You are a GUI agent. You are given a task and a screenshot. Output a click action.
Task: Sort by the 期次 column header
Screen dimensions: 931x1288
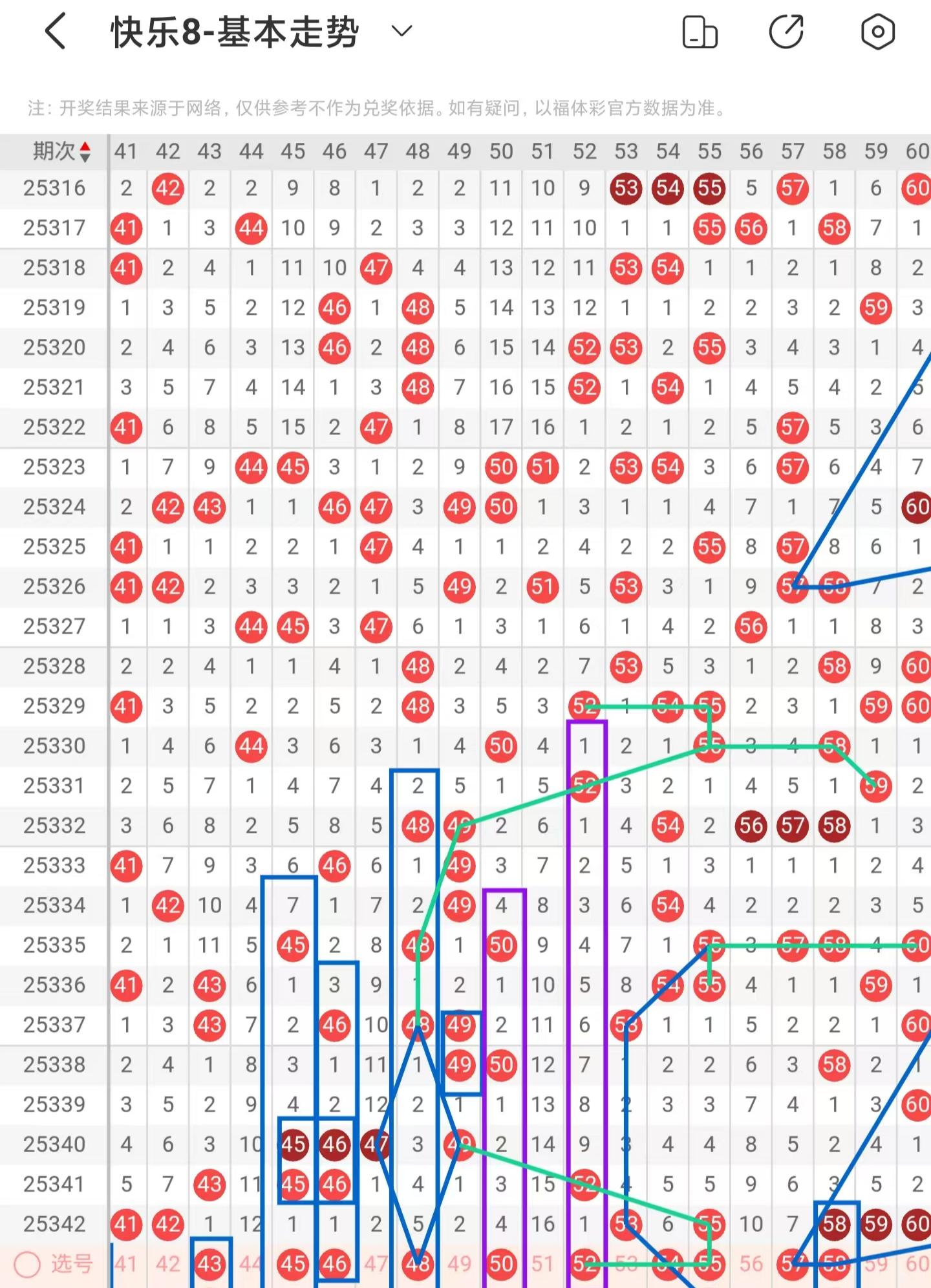tap(61, 152)
